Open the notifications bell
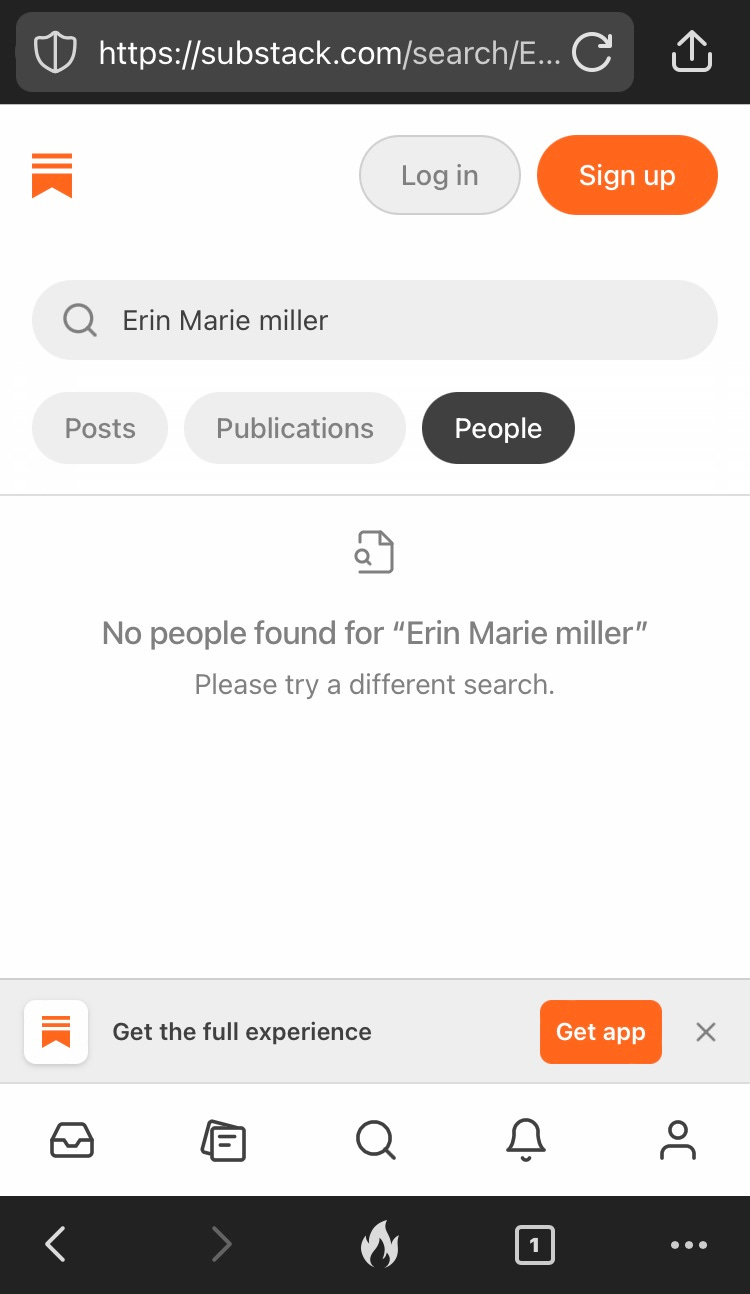750x1294 pixels. (526, 1140)
